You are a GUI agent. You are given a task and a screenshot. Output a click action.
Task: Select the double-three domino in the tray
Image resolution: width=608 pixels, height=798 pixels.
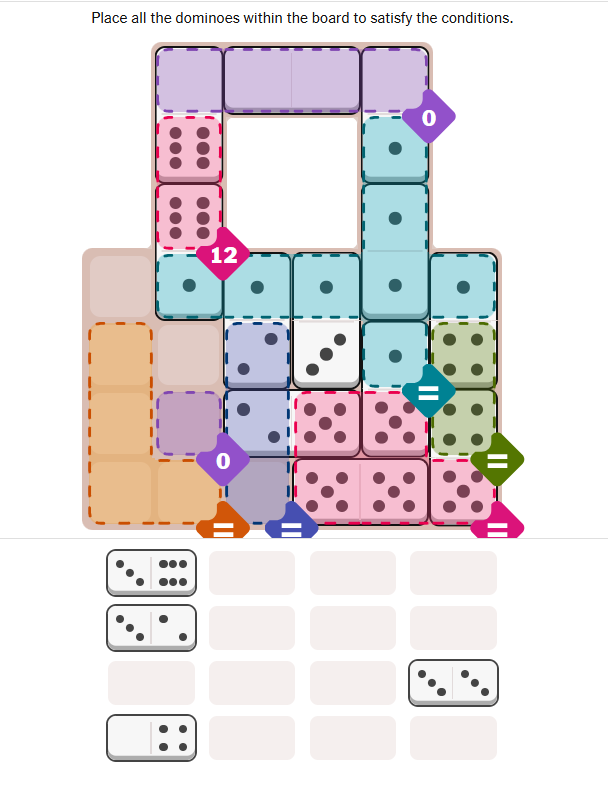453,682
